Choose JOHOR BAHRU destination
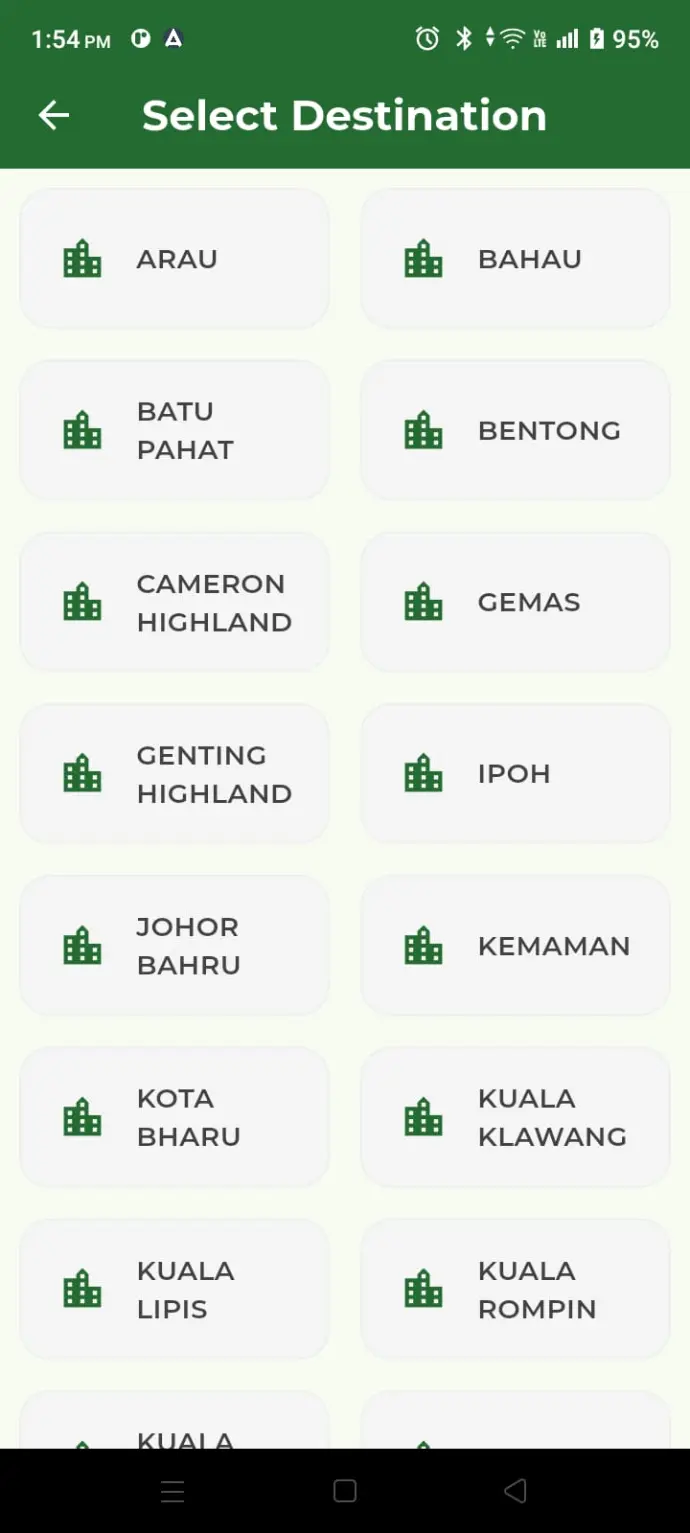The width and height of the screenshot is (690, 1533). pos(174,946)
